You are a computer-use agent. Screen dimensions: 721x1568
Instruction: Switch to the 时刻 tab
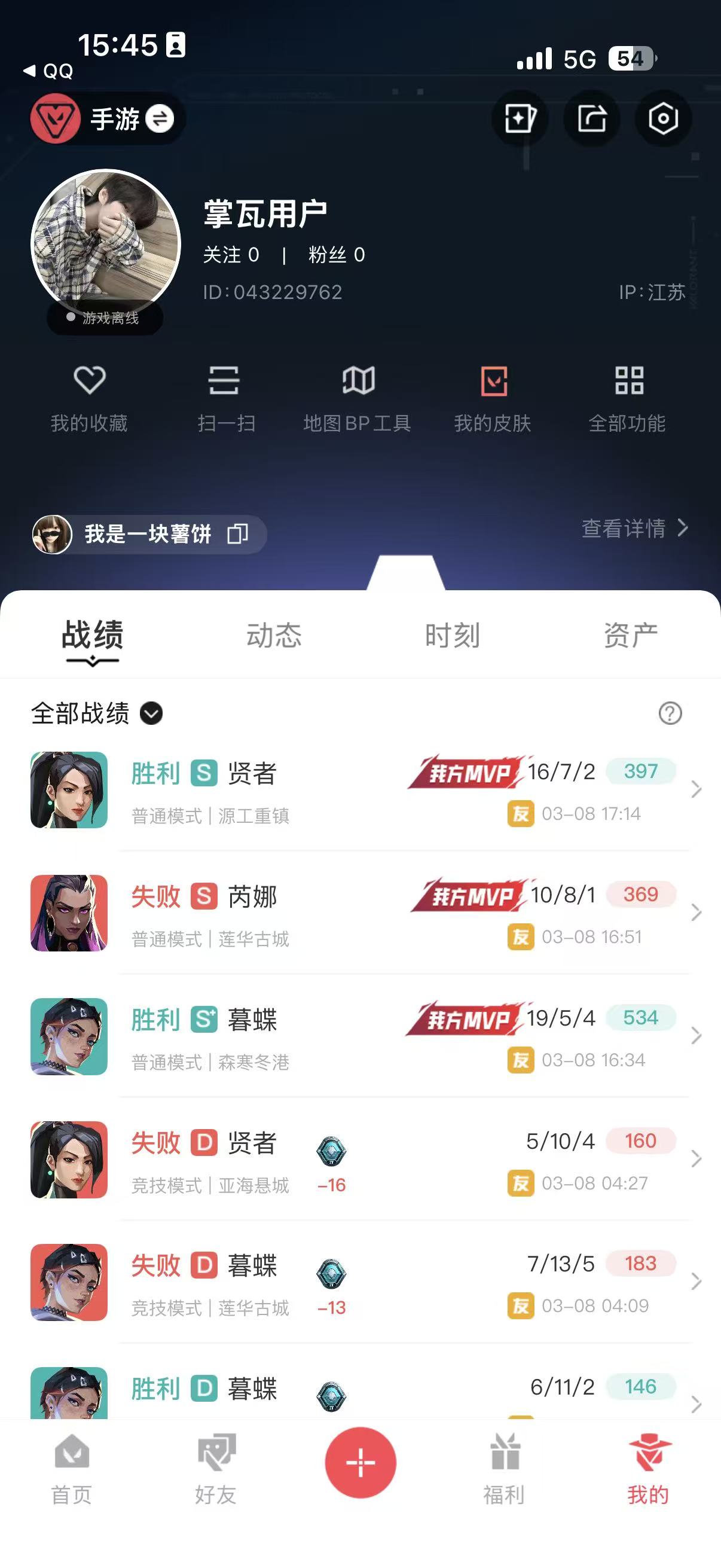pos(452,636)
